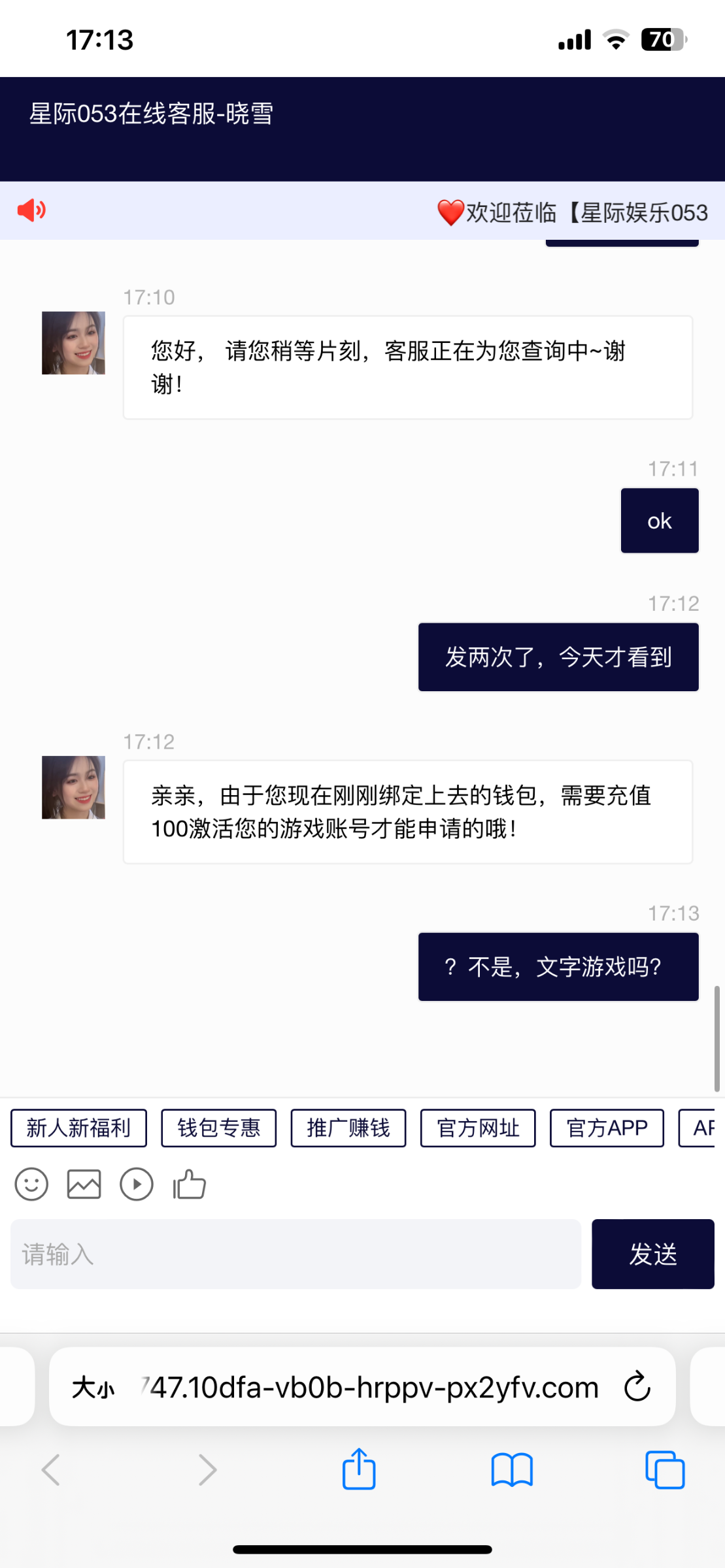725x1568 pixels.
Task: Open the 推广赚钱 shortcut
Action: pyautogui.click(x=348, y=1128)
